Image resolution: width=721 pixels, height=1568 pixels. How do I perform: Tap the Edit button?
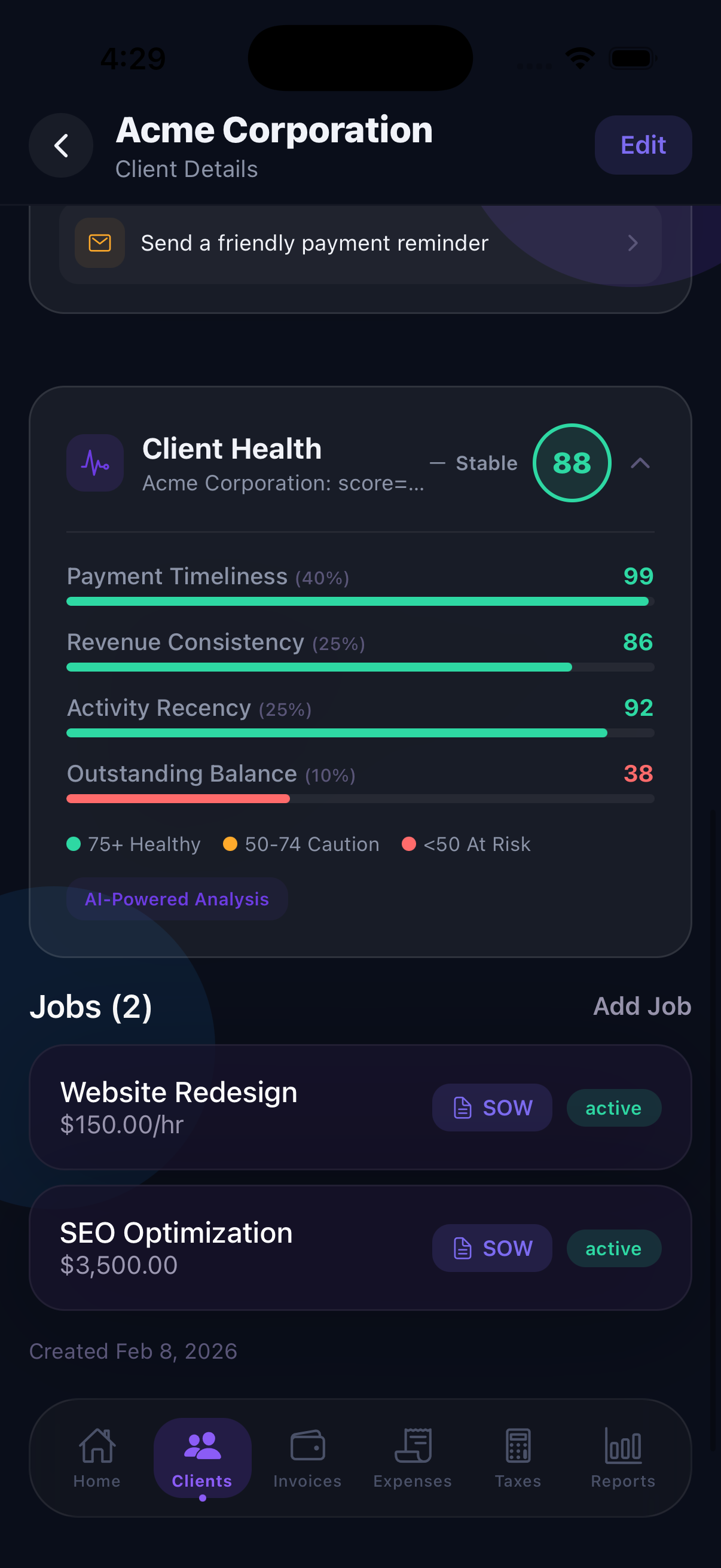coord(643,145)
